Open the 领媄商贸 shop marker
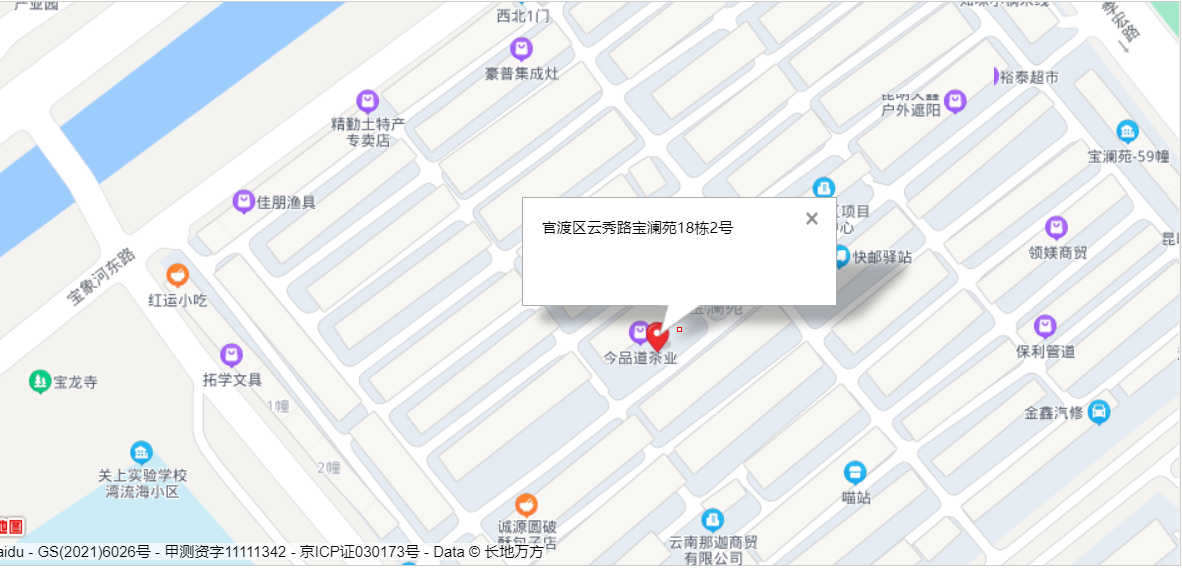This screenshot has height=568, width=1182. coord(1056,228)
